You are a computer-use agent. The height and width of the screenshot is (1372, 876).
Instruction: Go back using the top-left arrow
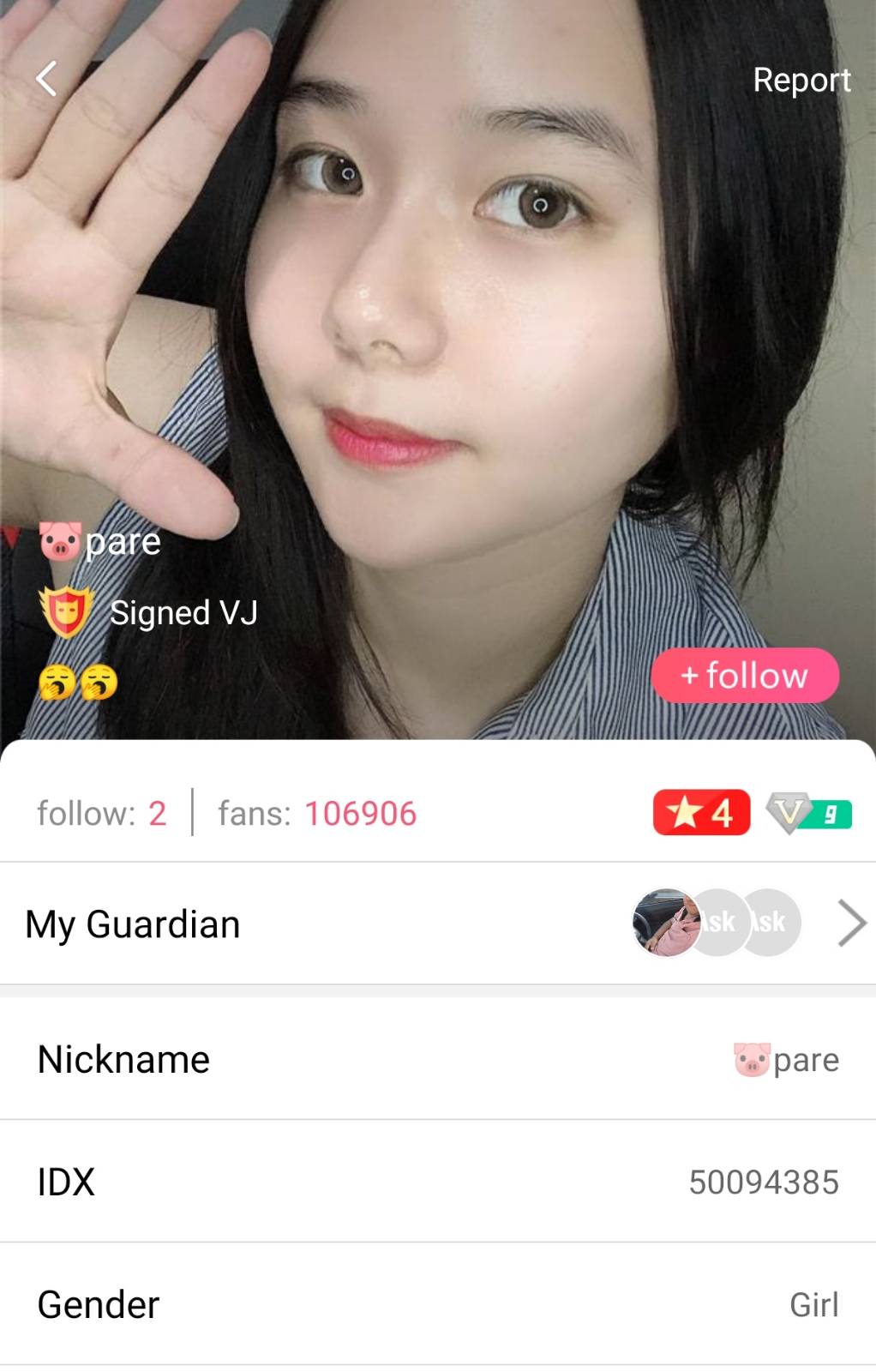click(x=46, y=79)
